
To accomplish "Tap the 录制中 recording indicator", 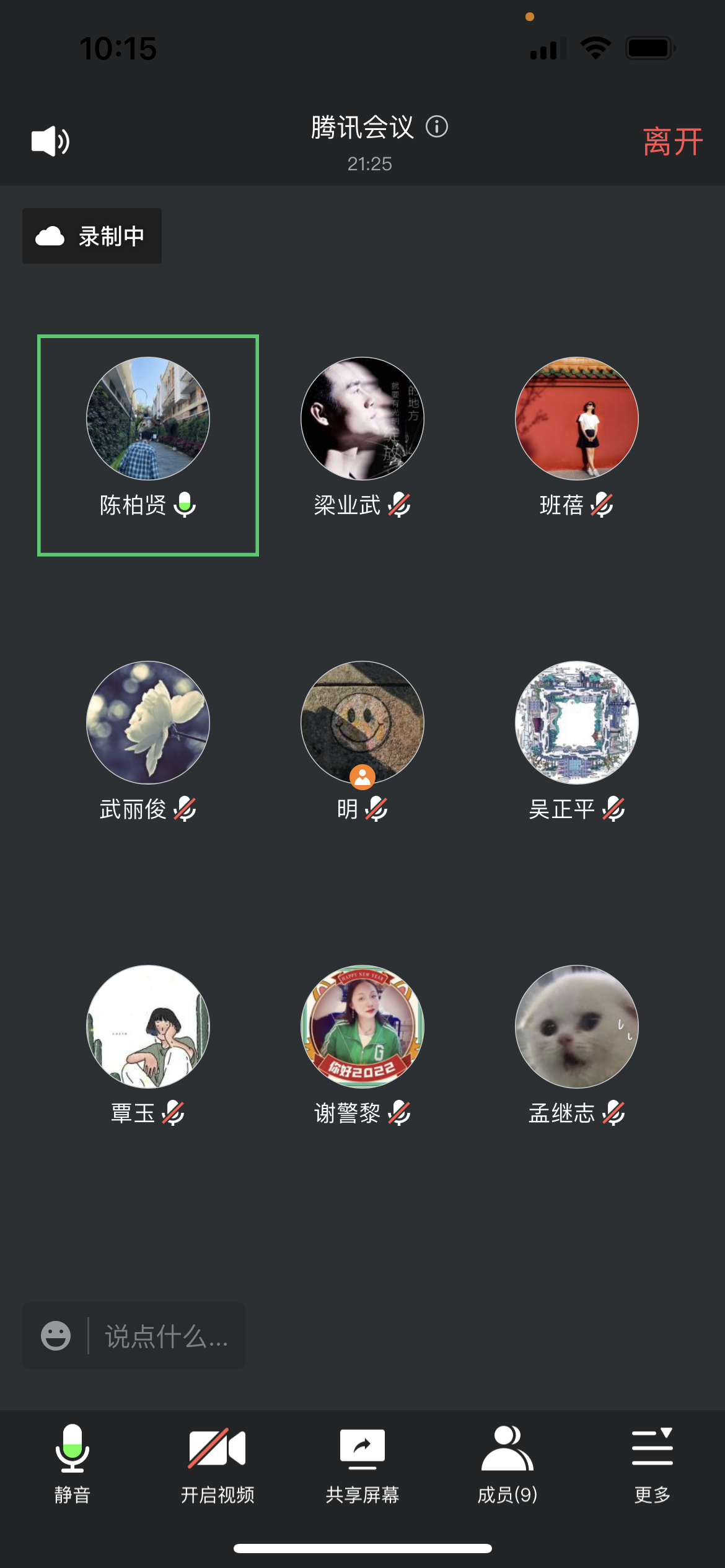I will [x=92, y=236].
